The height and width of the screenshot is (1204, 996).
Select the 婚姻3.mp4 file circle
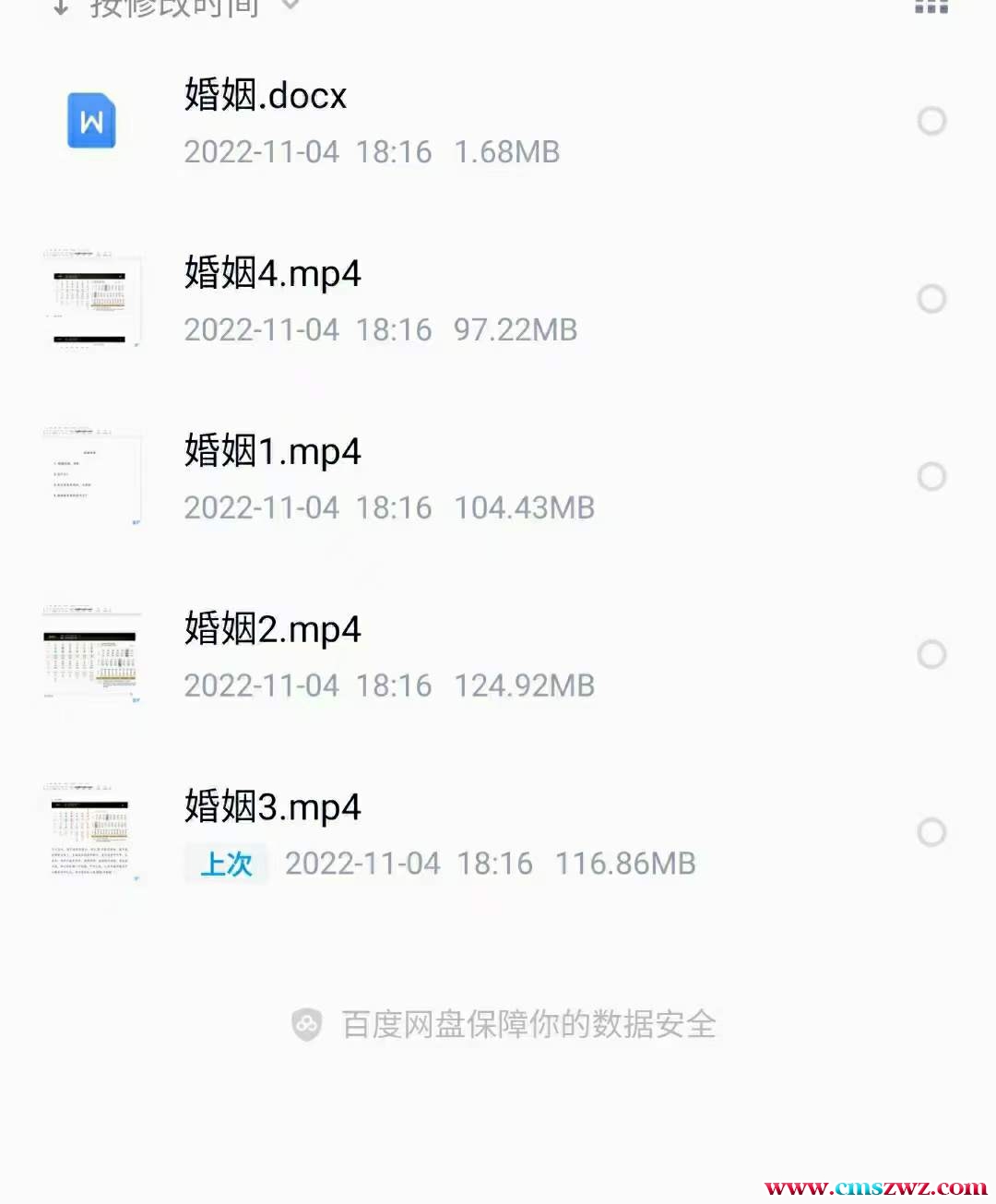pyautogui.click(x=931, y=832)
